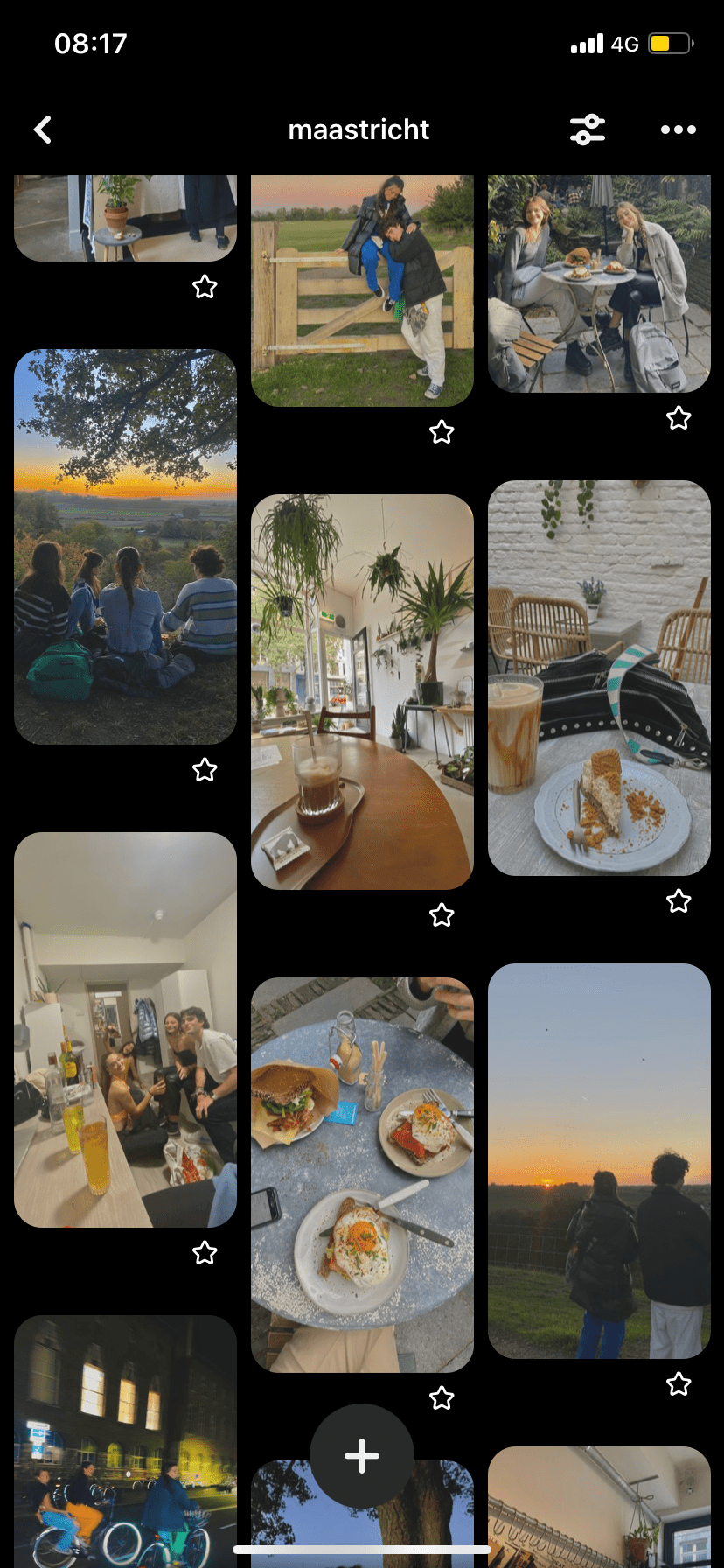Image resolution: width=724 pixels, height=1568 pixels.
Task: Open the couple watching sunset pin
Action: click(x=599, y=1160)
